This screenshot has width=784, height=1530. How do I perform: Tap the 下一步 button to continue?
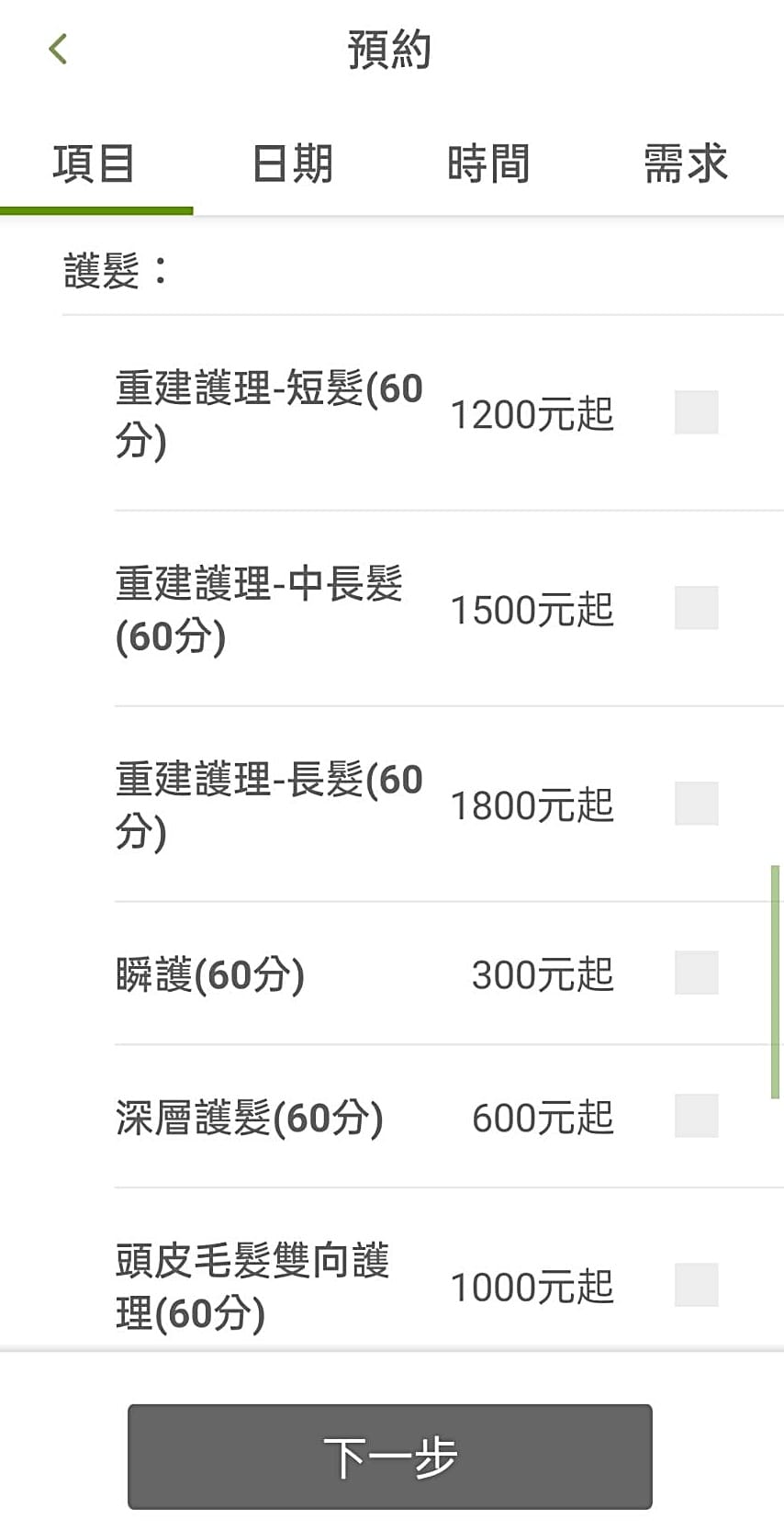click(389, 1457)
